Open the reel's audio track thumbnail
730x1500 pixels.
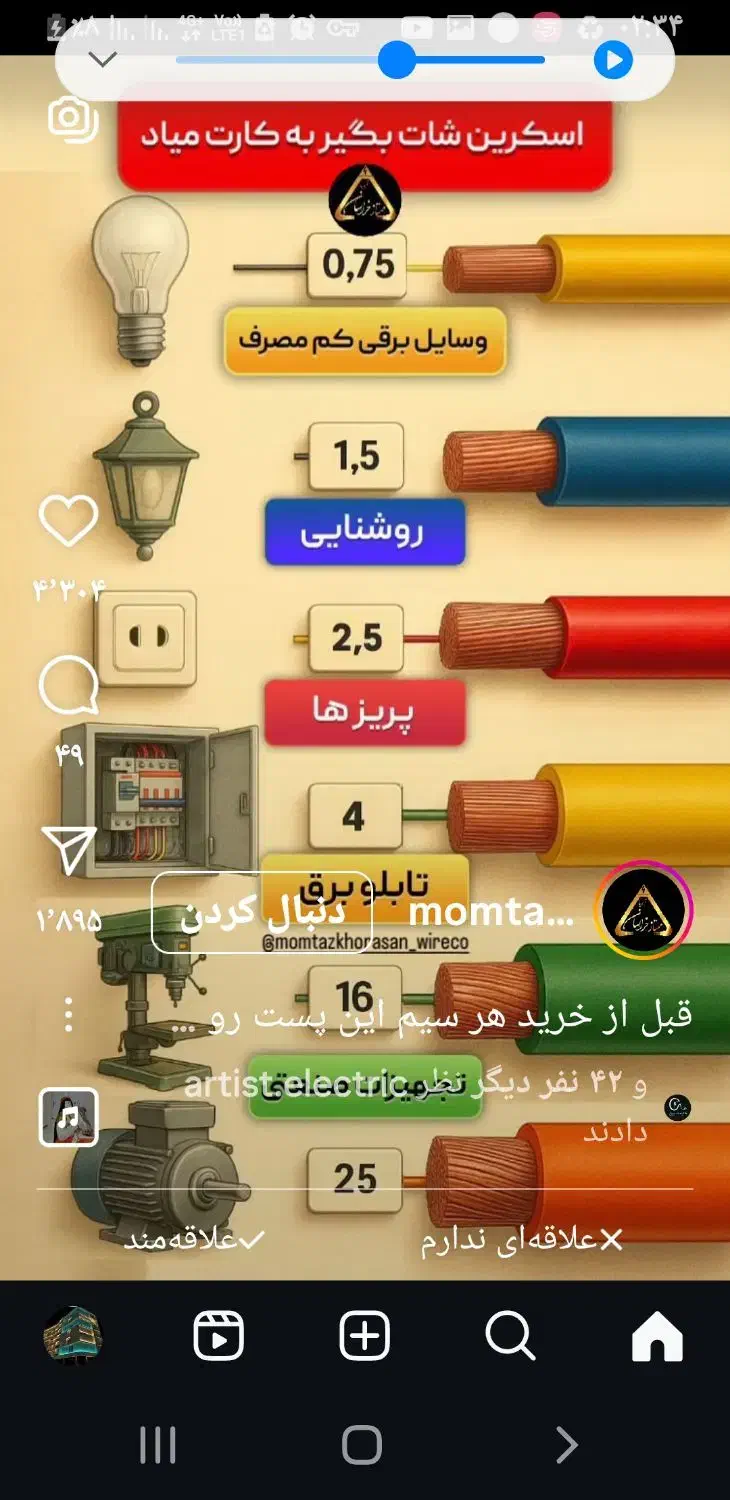(x=68, y=1116)
